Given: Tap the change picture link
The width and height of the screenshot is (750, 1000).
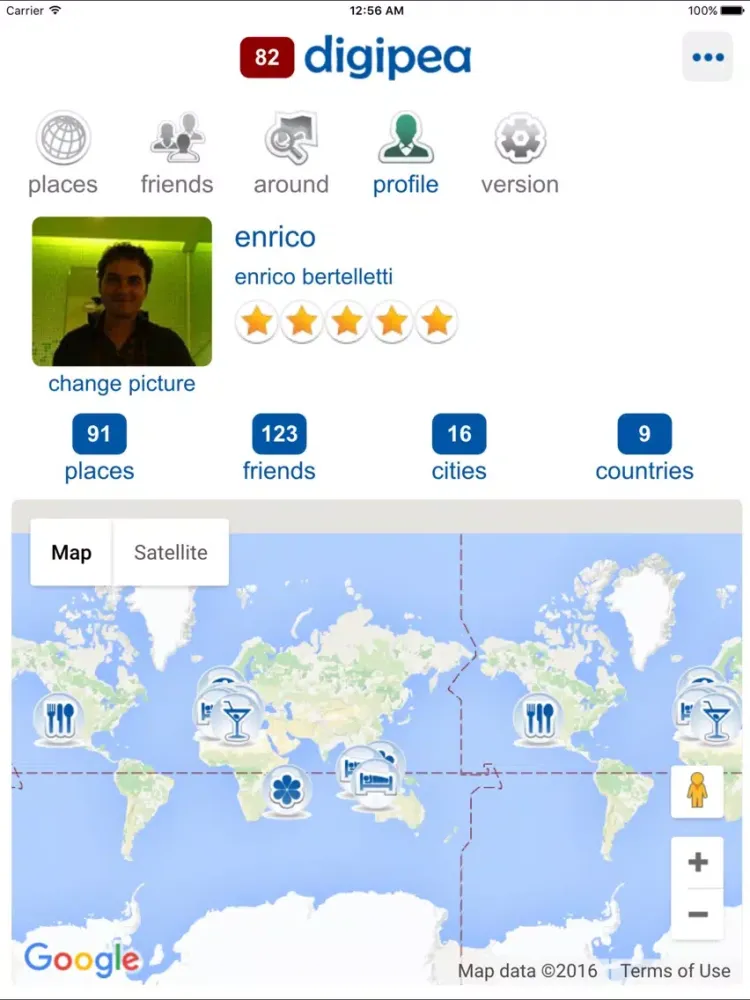Looking at the screenshot, I should pyautogui.click(x=122, y=384).
